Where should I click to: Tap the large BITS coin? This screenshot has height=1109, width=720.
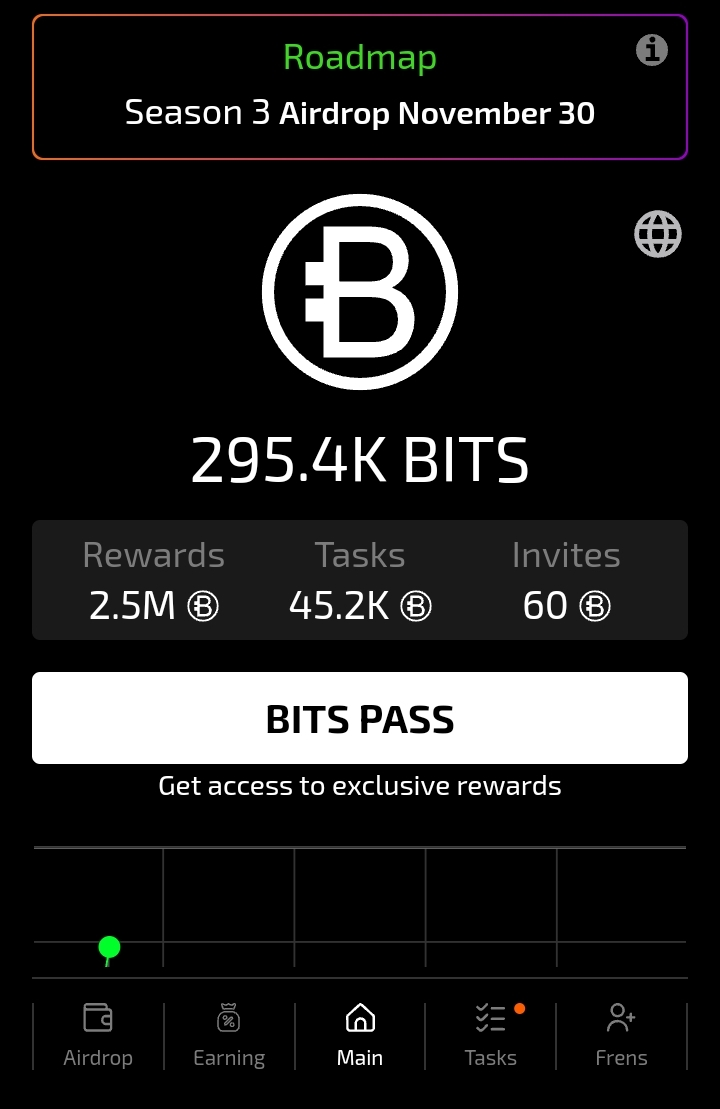360,292
